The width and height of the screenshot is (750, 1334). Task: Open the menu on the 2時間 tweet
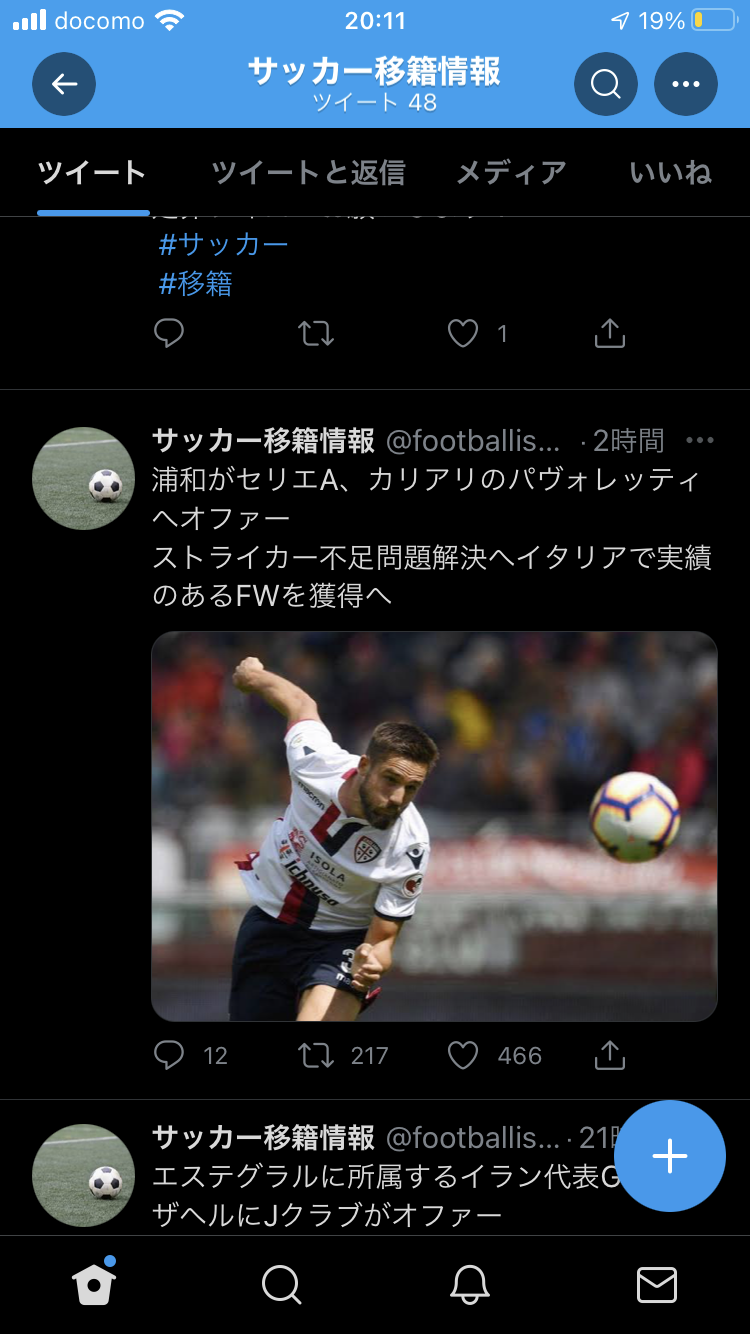[700, 440]
